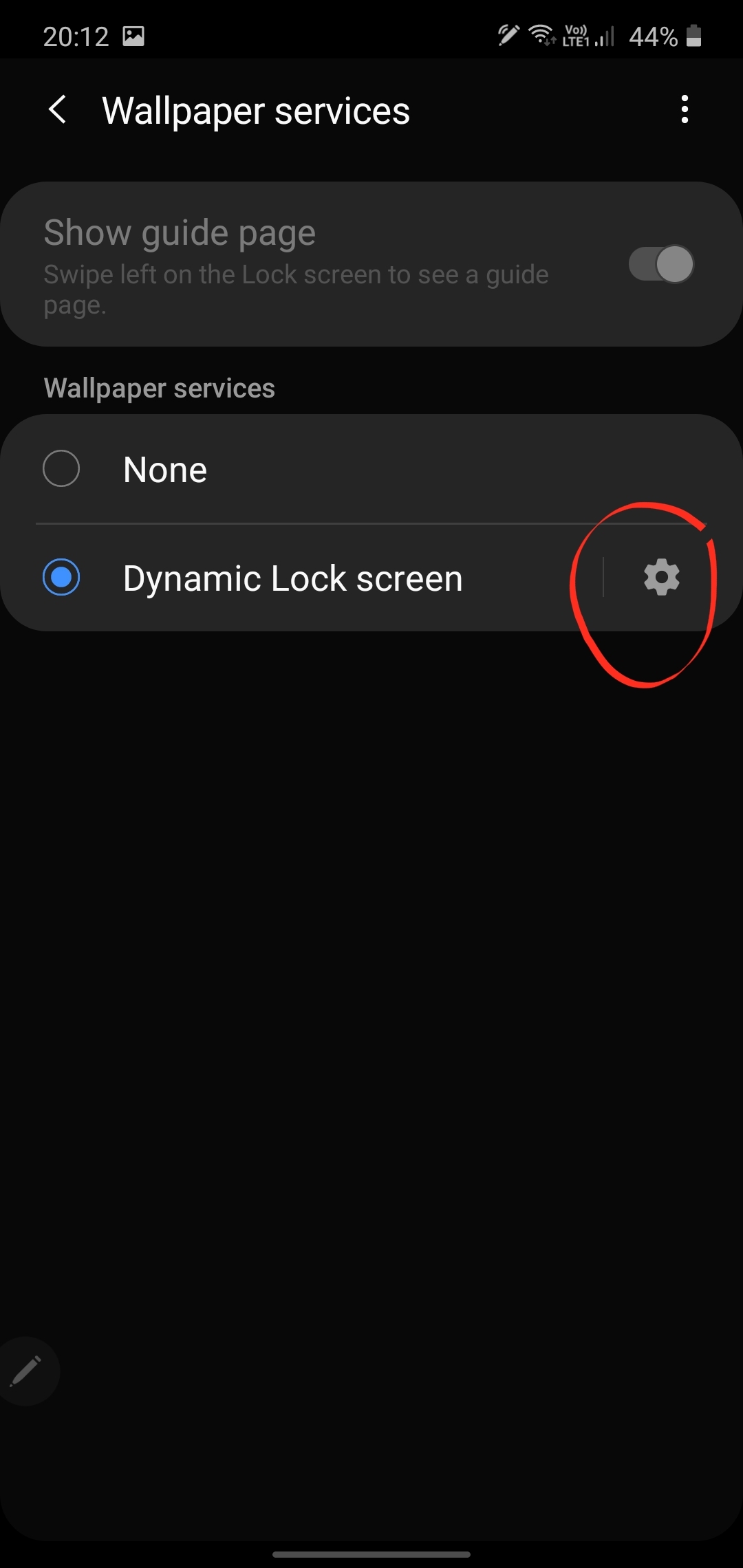Tap the Wallpaper services section header
Image resolution: width=743 pixels, height=1568 pixels.
pyautogui.click(x=159, y=387)
